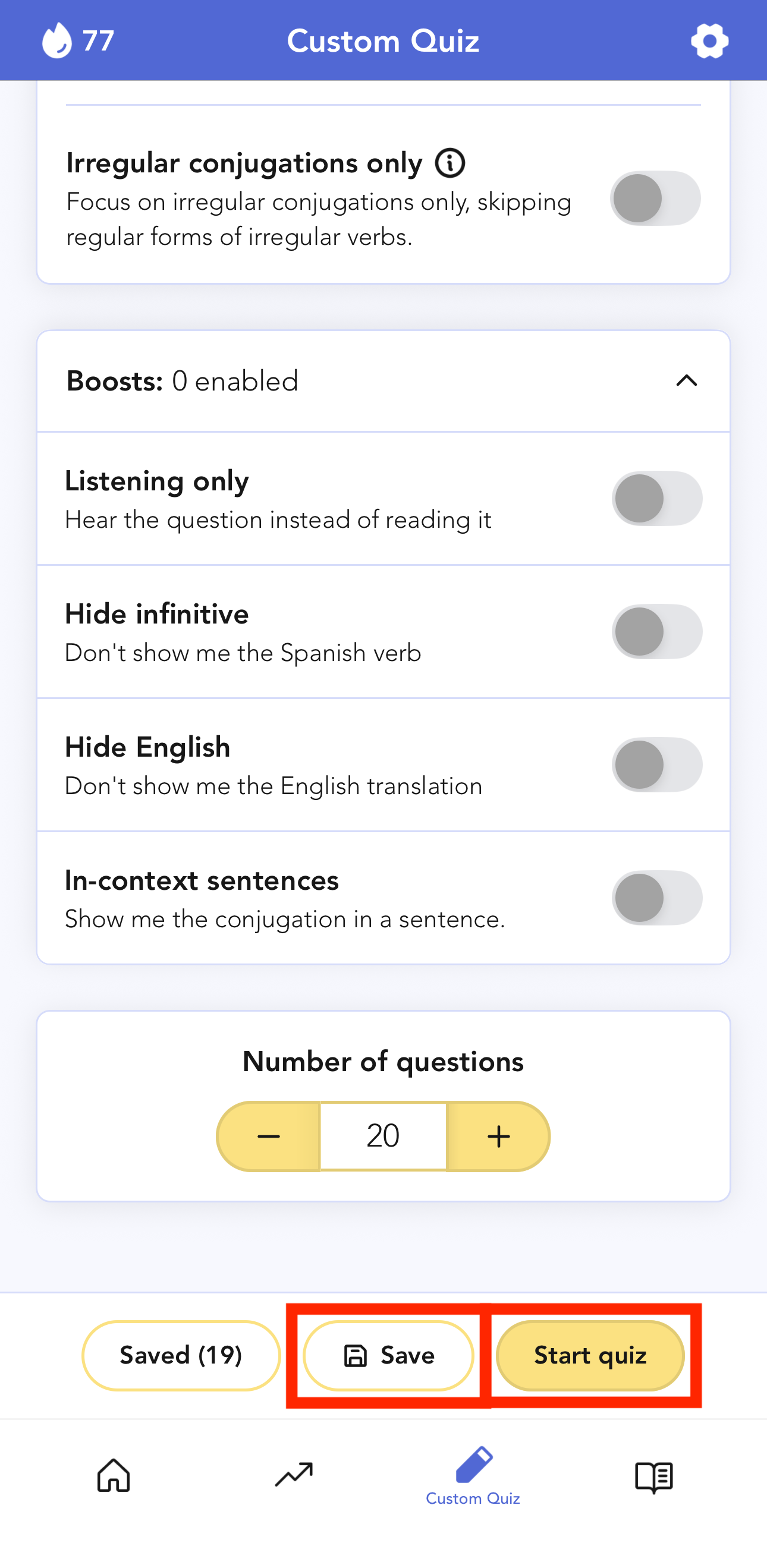Open the settings gear

(709, 41)
